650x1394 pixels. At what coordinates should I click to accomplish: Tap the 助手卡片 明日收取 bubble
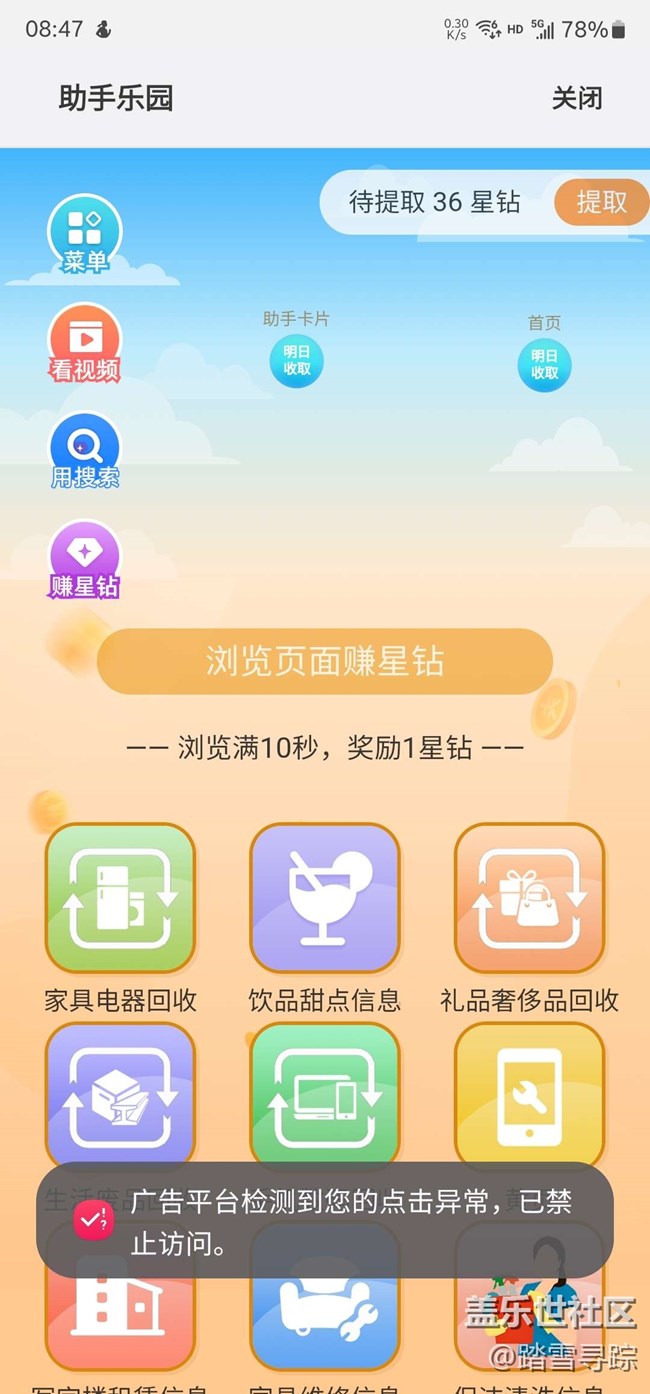pyautogui.click(x=296, y=361)
